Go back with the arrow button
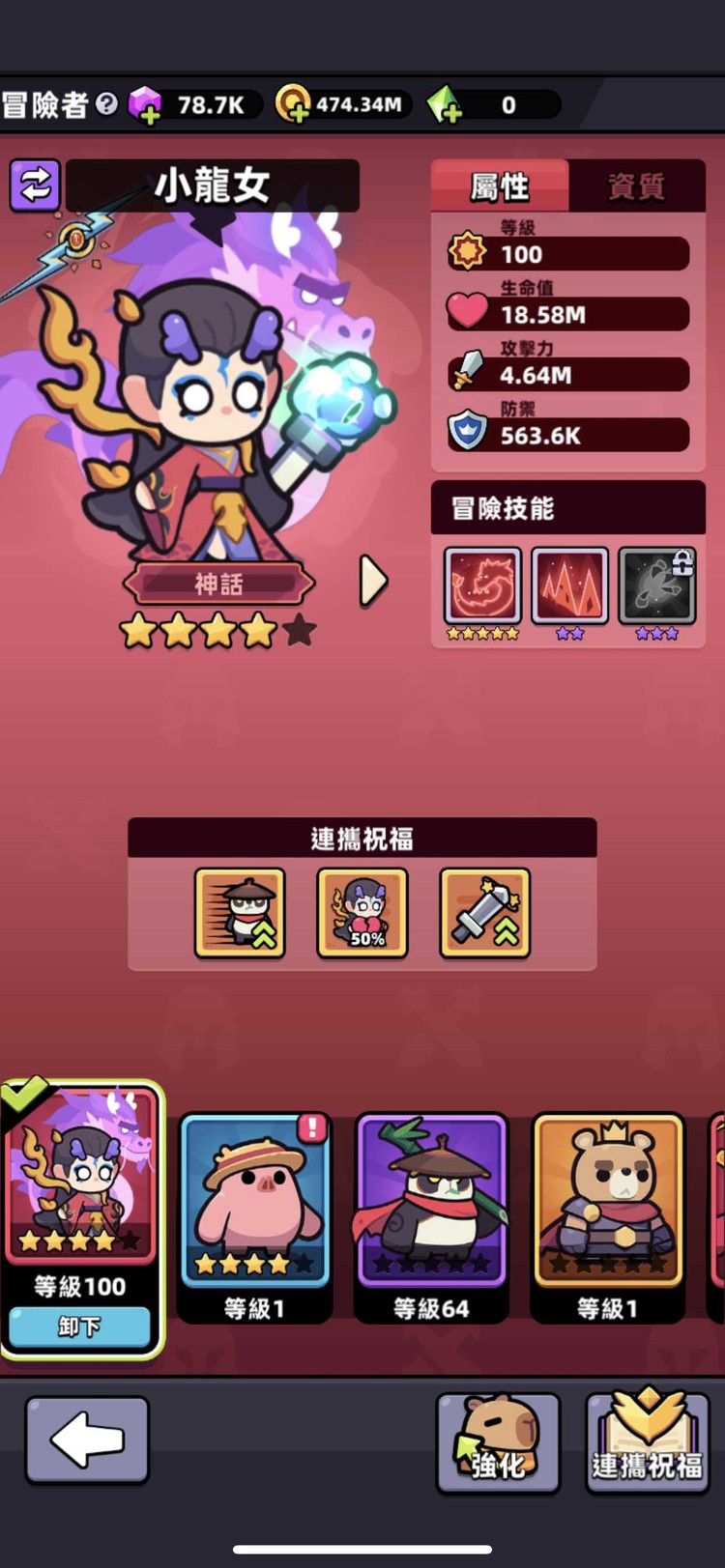 [87, 1440]
